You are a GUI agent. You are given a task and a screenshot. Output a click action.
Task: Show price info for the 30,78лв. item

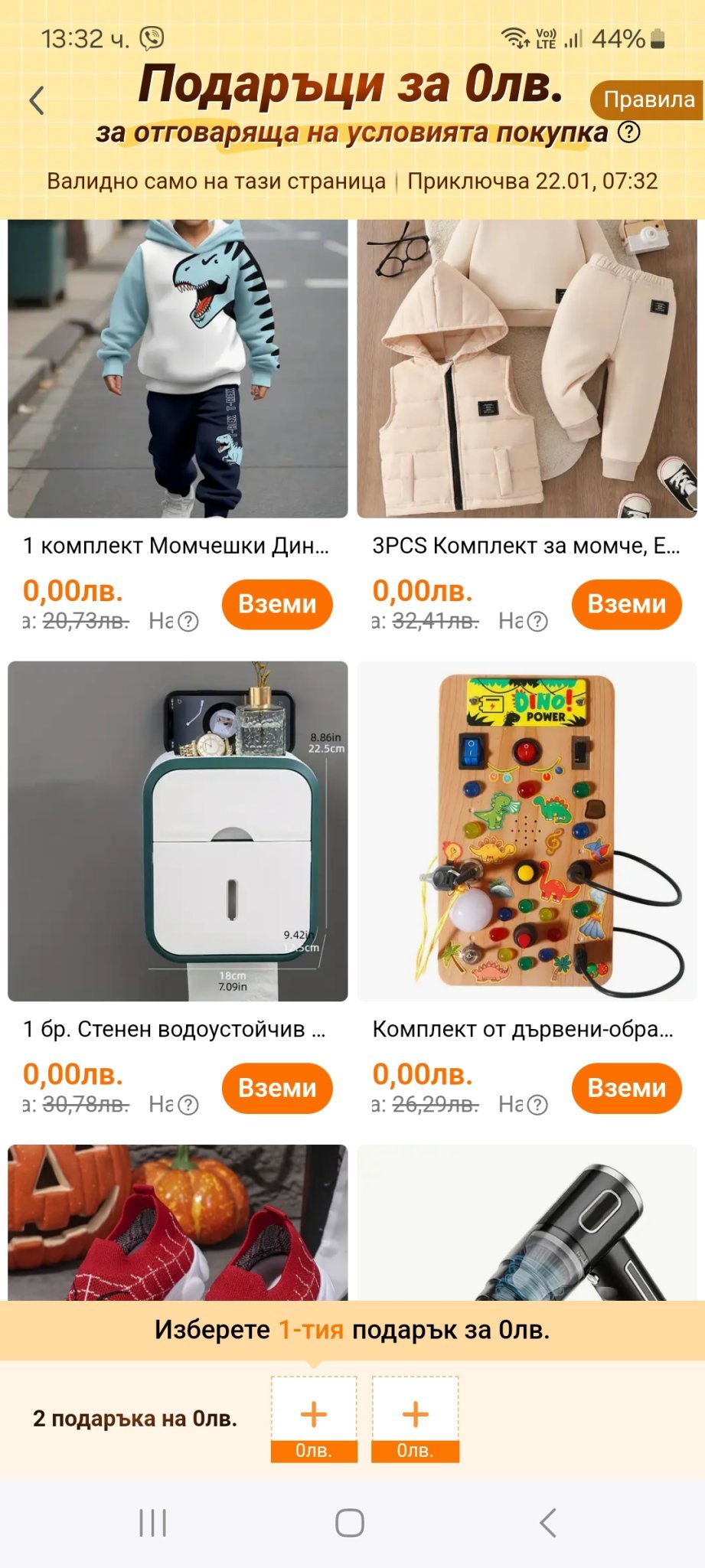click(188, 1105)
